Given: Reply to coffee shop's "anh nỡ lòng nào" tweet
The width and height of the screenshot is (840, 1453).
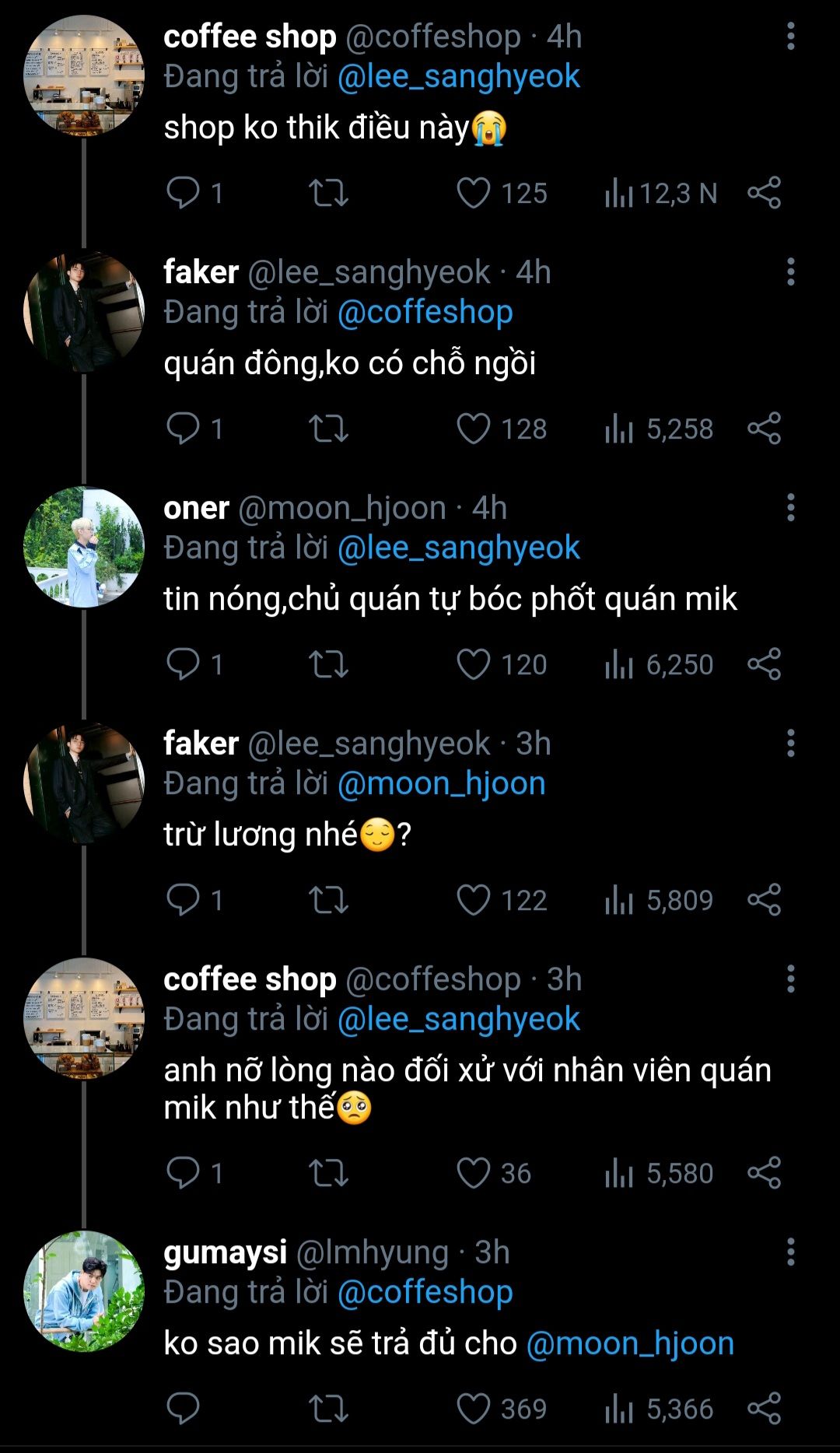Looking at the screenshot, I should pyautogui.click(x=184, y=1173).
